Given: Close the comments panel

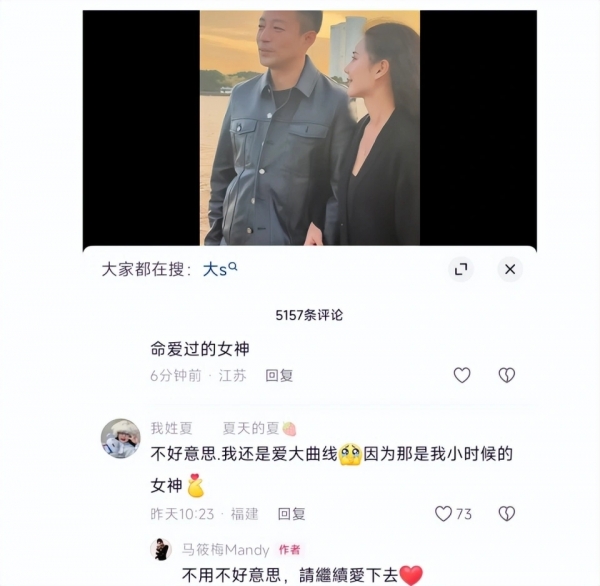Looking at the screenshot, I should click(x=509, y=269).
